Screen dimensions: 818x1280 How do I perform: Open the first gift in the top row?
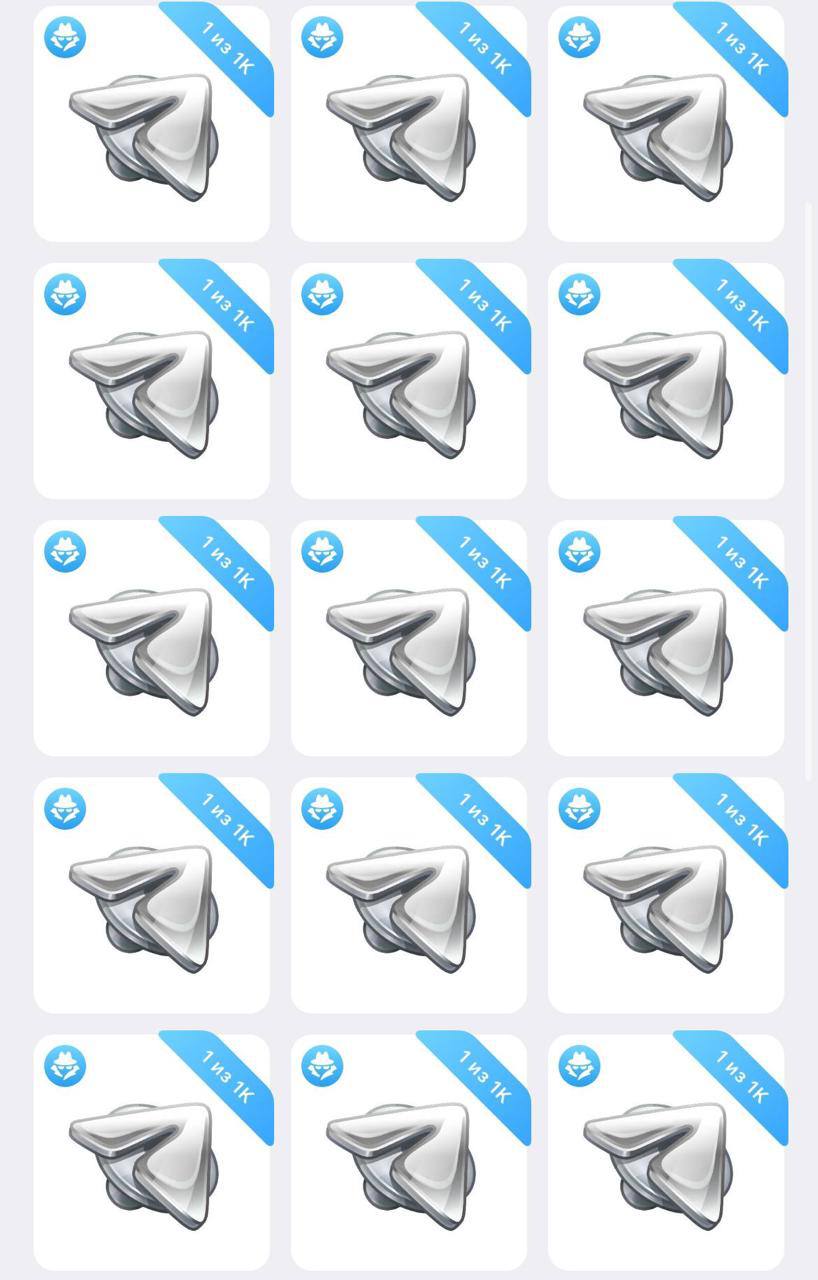click(x=151, y=124)
